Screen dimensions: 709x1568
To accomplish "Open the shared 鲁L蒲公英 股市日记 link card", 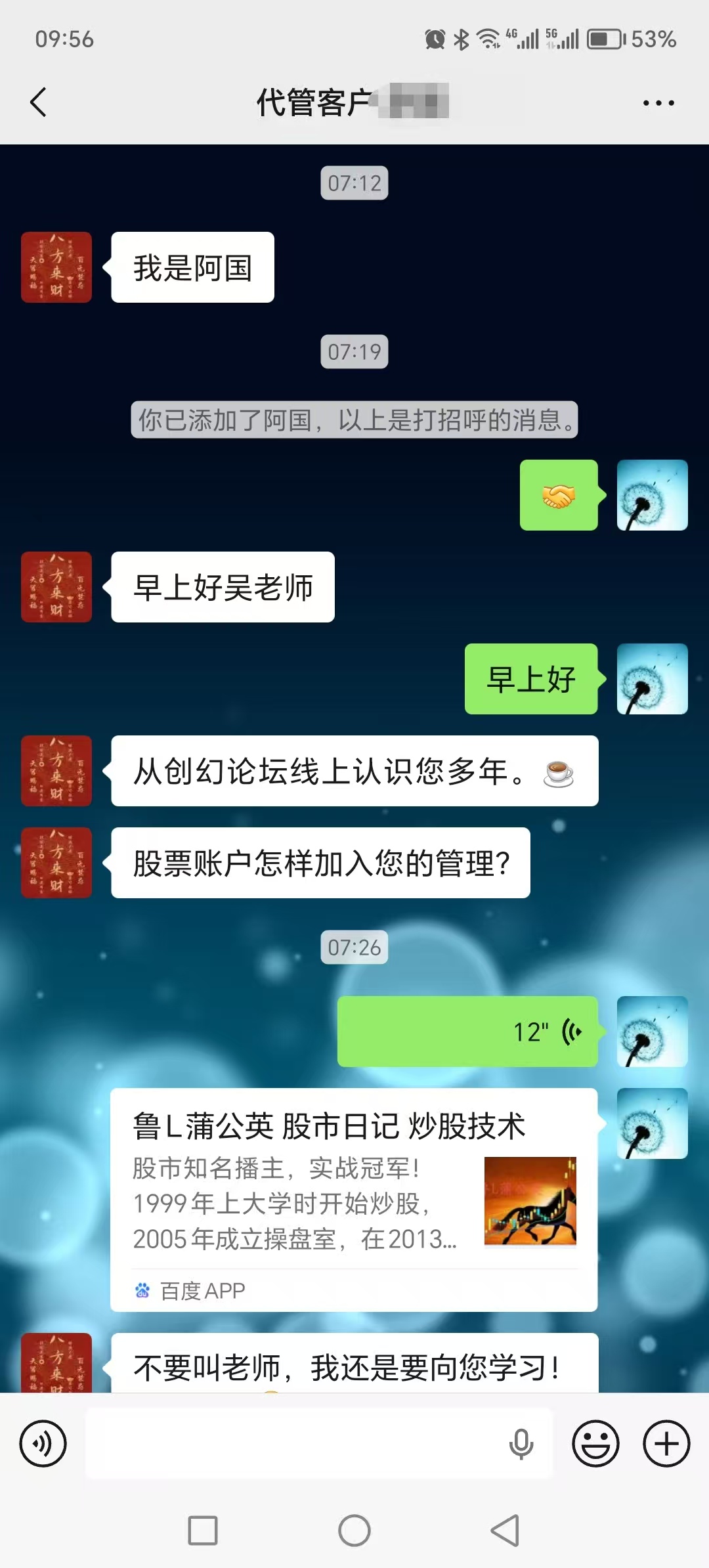I will pos(354,1199).
